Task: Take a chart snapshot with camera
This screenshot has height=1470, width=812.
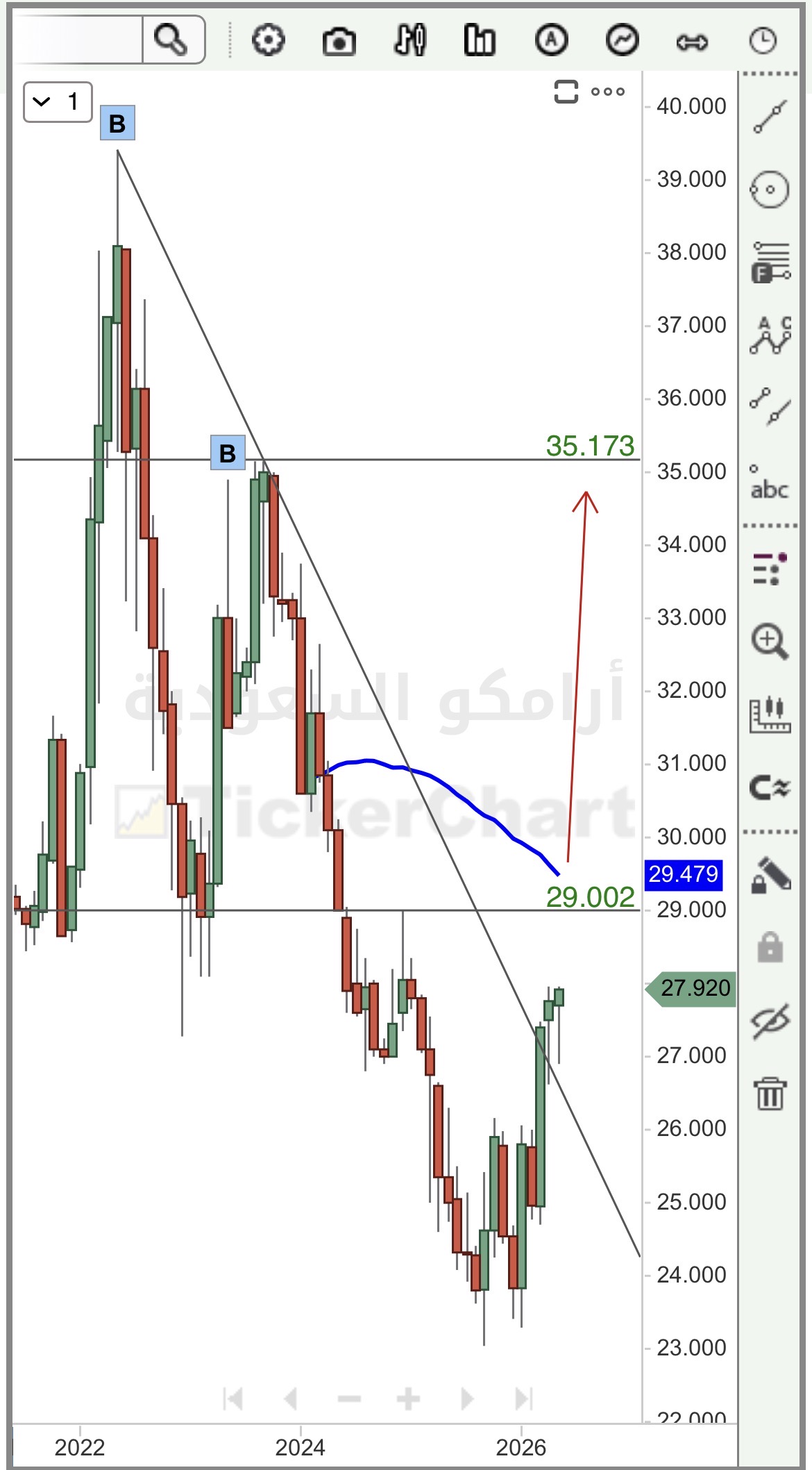Action: [339, 42]
